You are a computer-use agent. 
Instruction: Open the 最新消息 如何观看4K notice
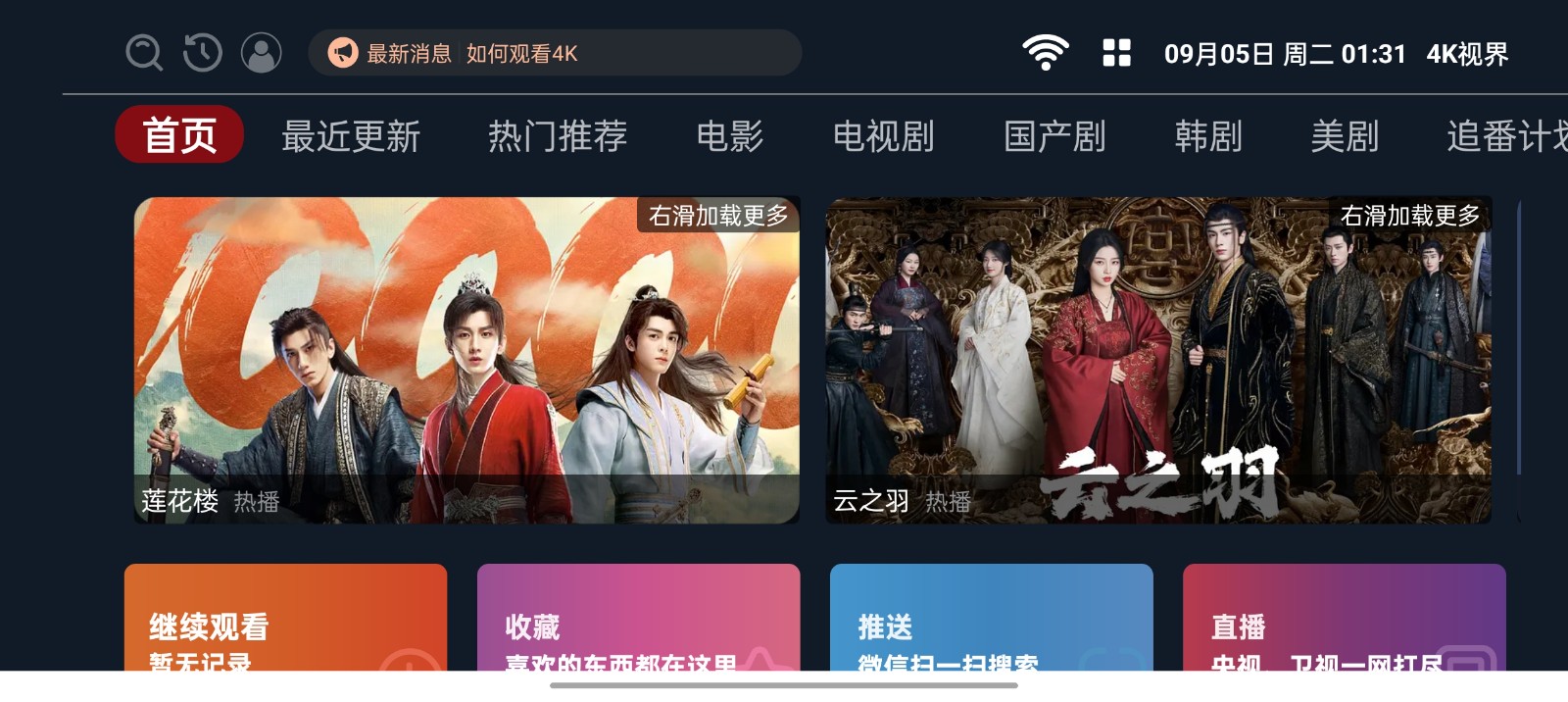(x=555, y=53)
